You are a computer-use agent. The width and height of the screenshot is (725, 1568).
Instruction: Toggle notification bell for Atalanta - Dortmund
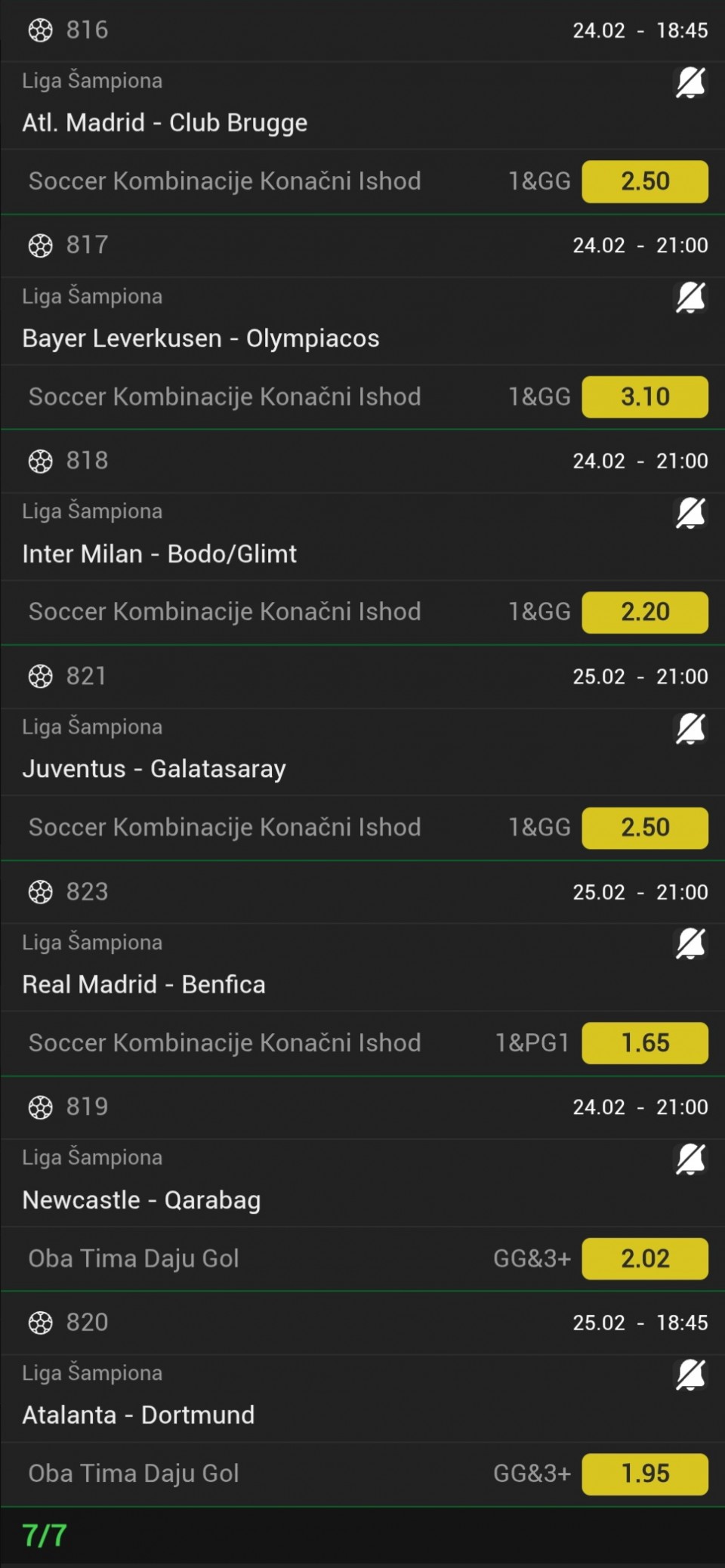690,1374
